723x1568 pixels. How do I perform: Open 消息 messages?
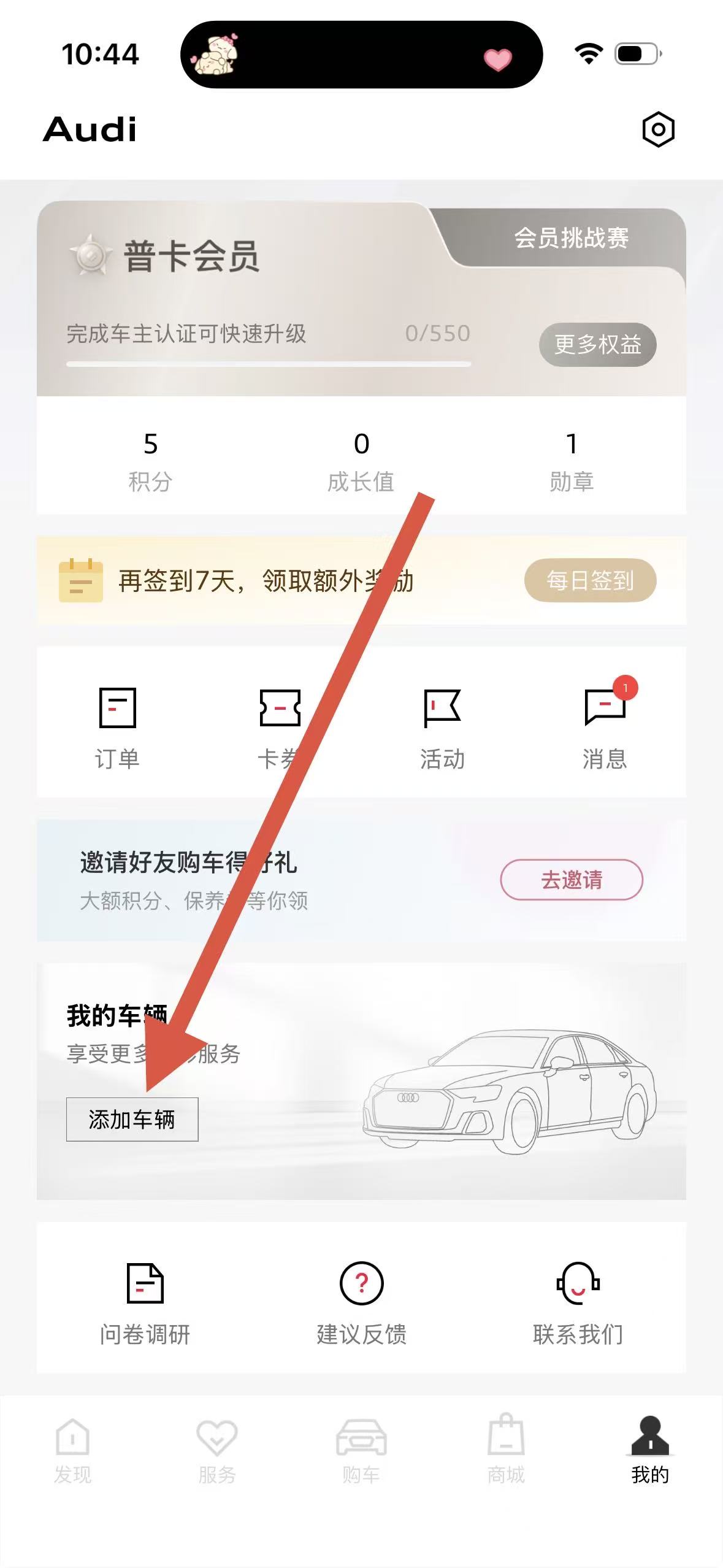click(x=605, y=727)
